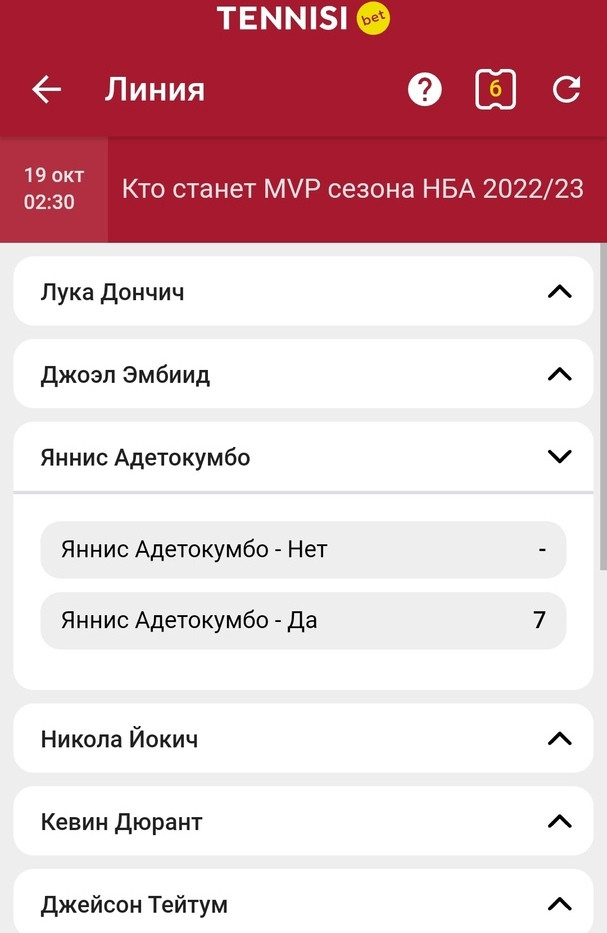Viewport: 607px width, 933px height.
Task: Expand the Никола Йокич market
Action: [x=303, y=739]
